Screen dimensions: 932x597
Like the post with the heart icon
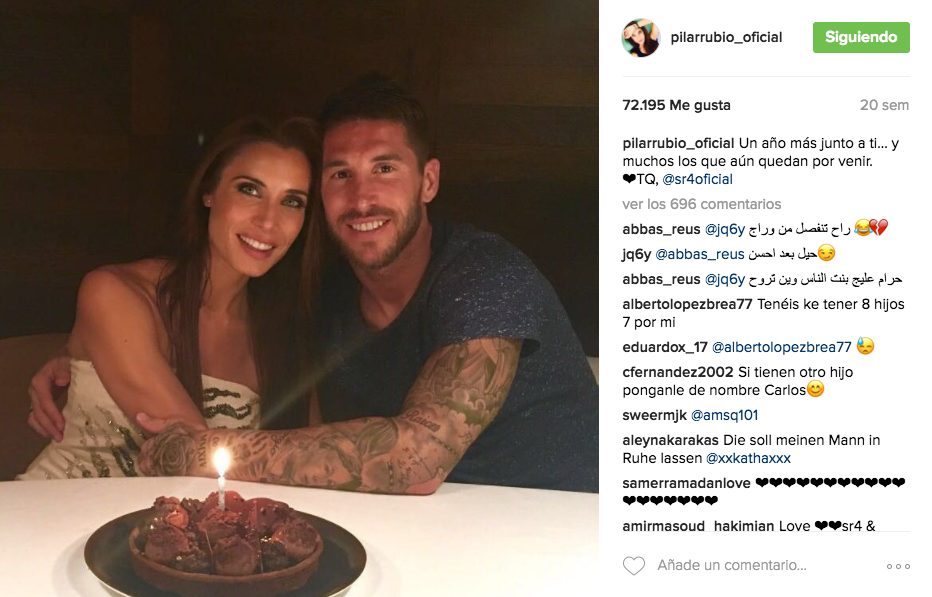point(633,566)
